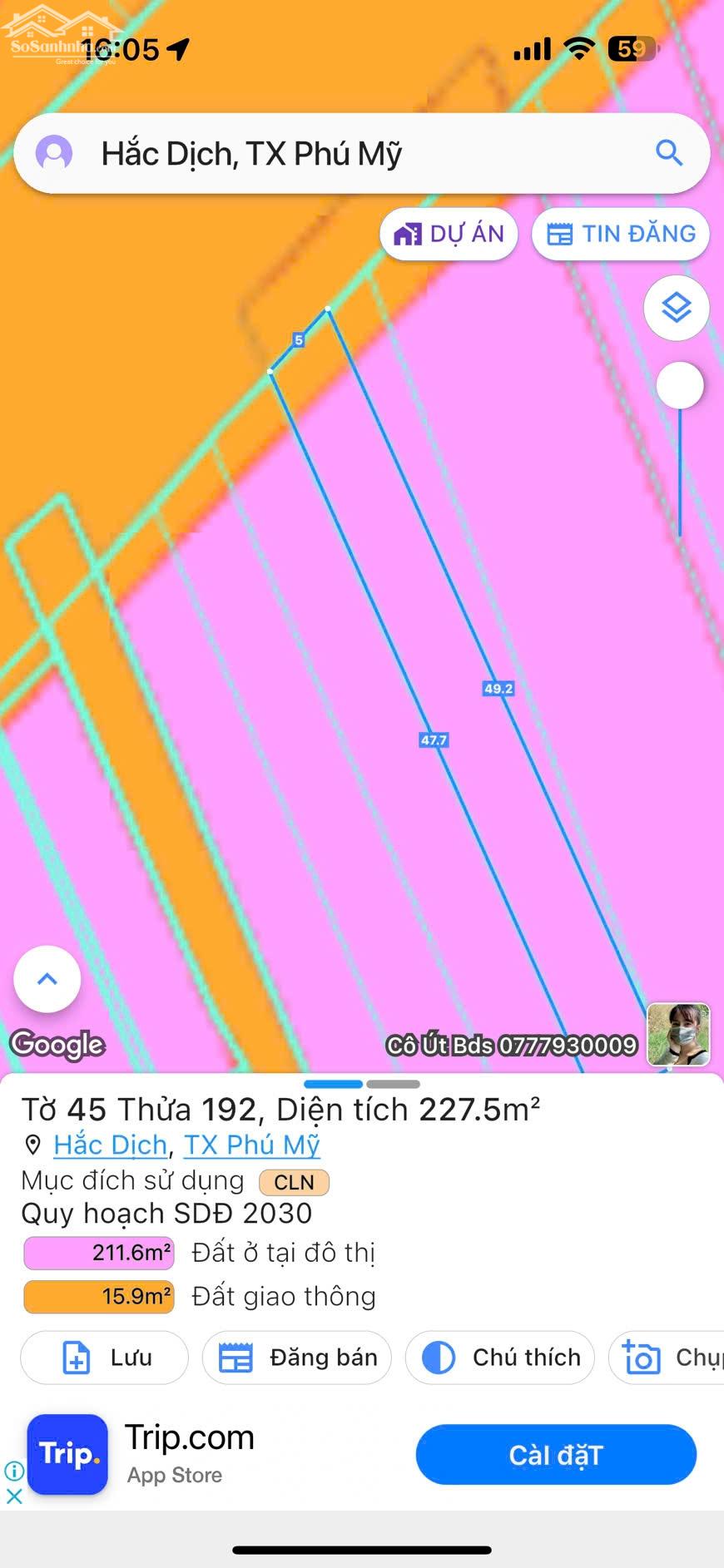
Task: Open the Hắc Dịch ward link
Action: [x=109, y=1145]
